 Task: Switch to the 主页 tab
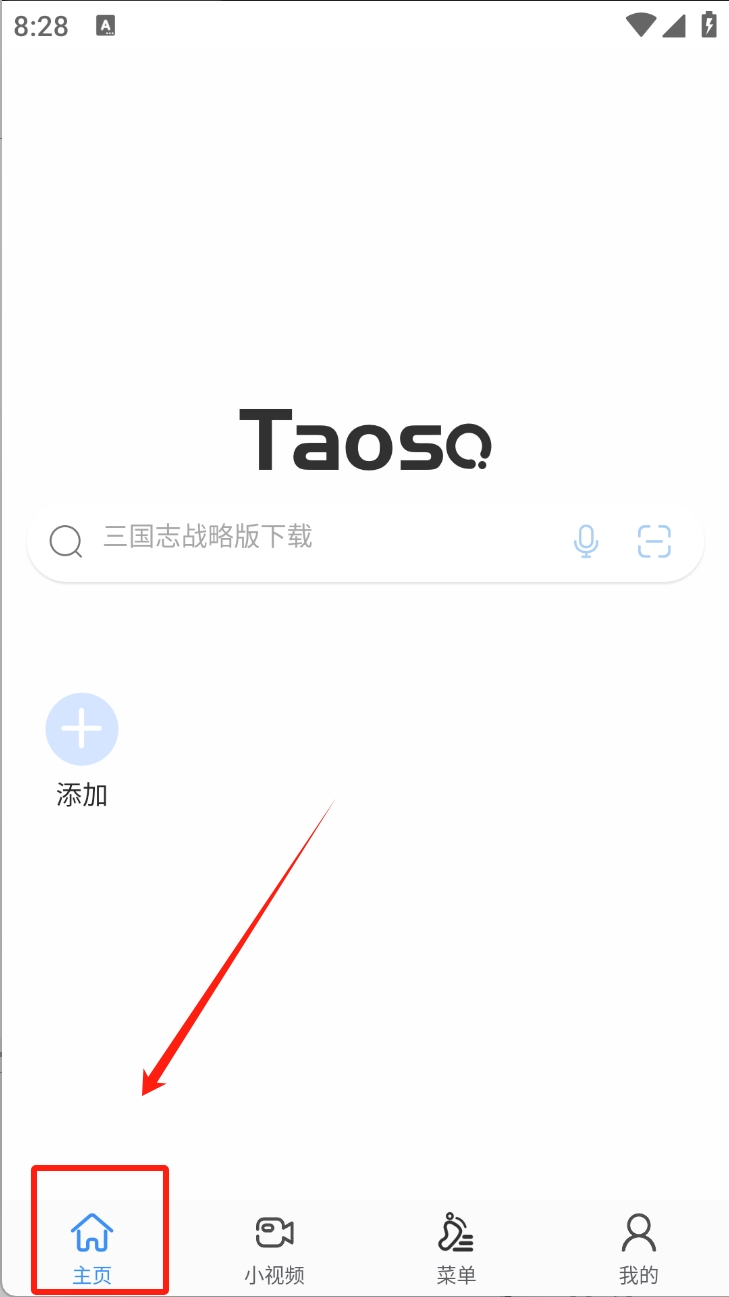(x=92, y=1245)
